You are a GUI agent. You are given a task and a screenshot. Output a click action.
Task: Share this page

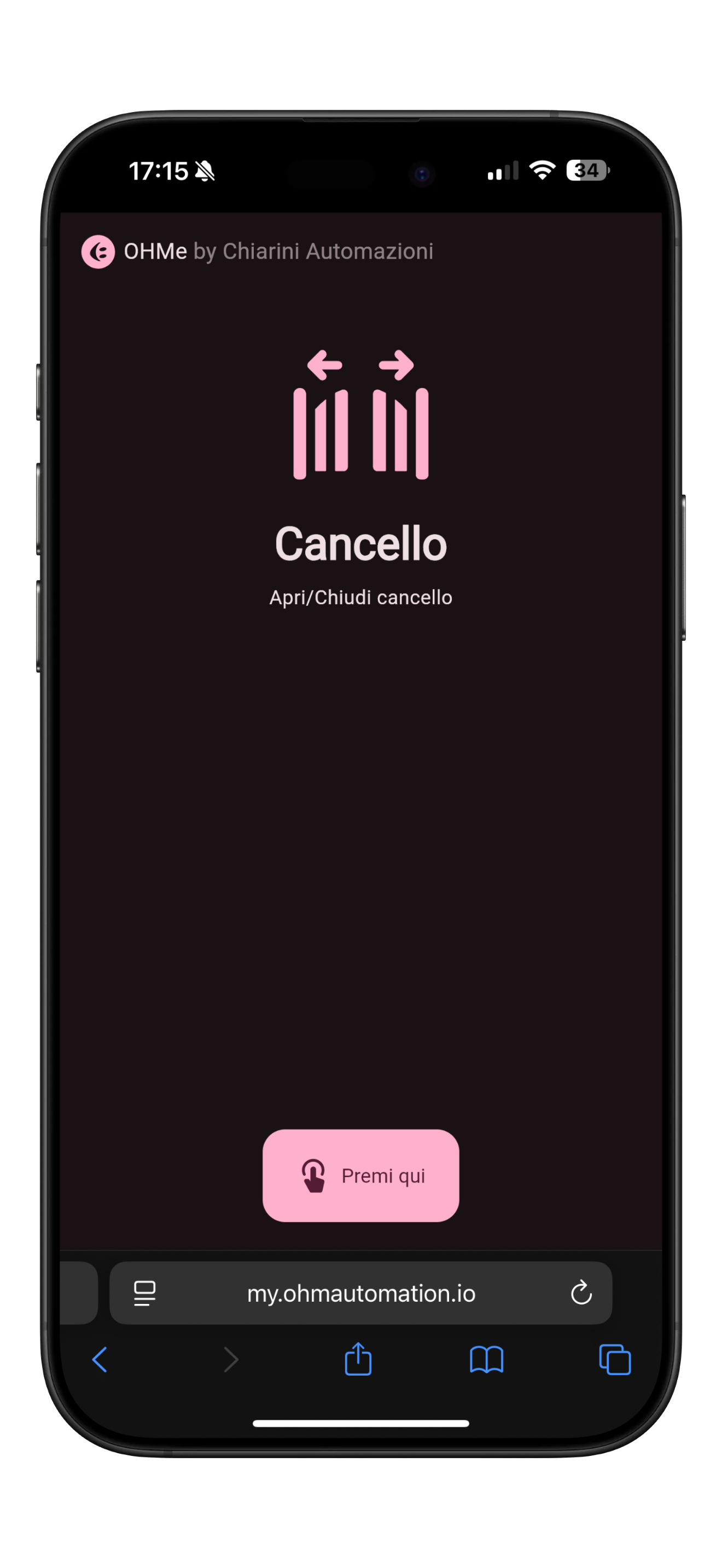coord(358,1359)
